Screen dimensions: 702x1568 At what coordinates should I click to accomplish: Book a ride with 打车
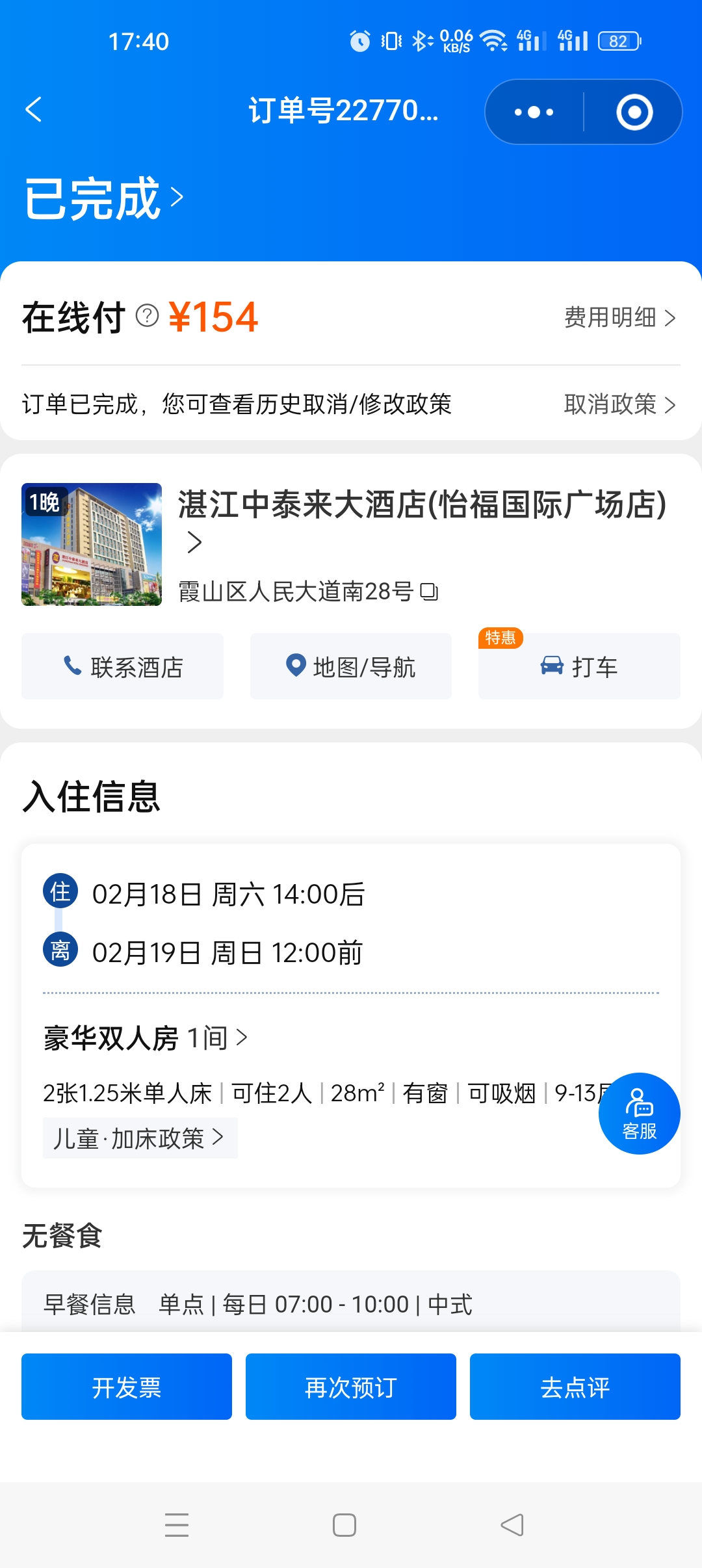(579, 666)
